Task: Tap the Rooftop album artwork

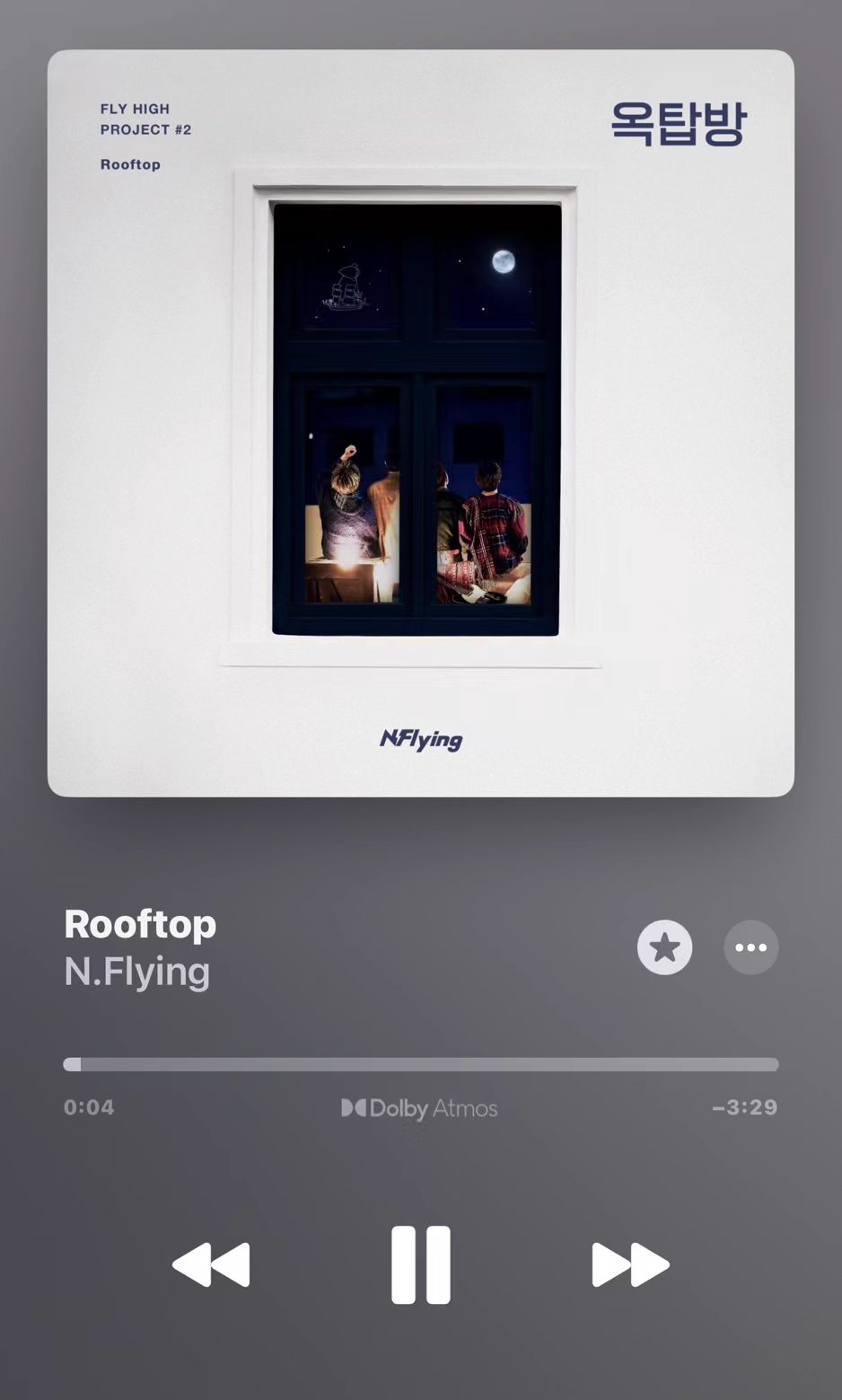Action: tap(420, 423)
